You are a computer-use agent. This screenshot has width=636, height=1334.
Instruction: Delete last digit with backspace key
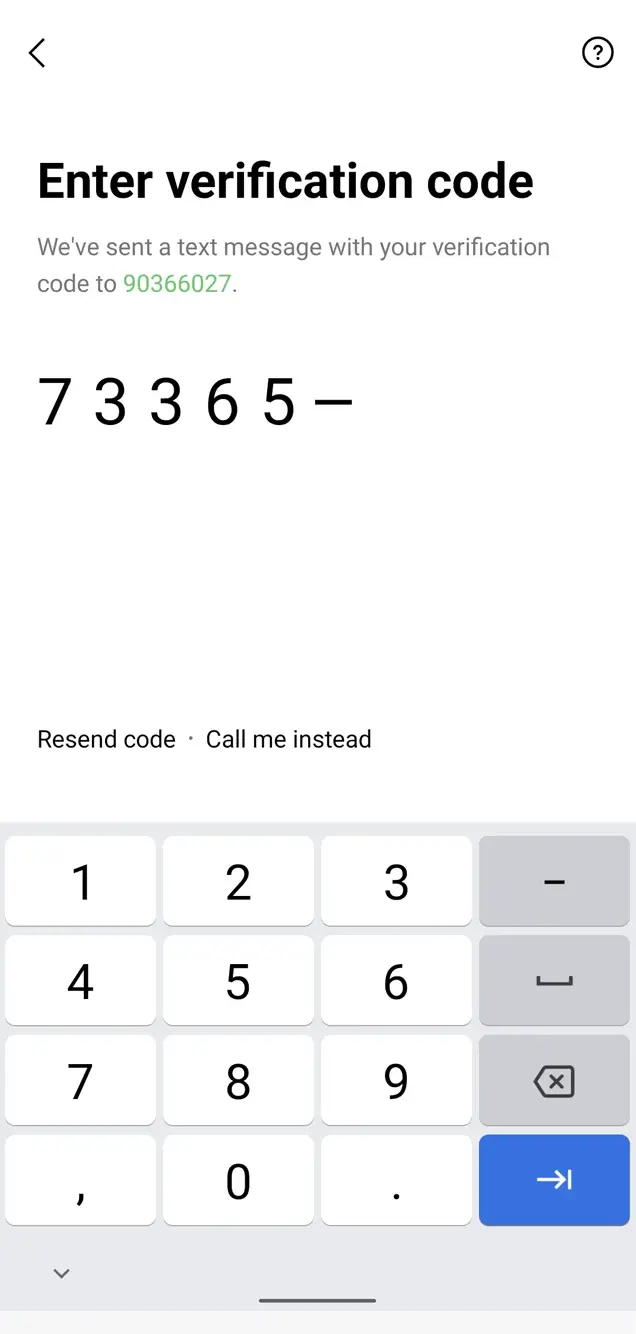point(554,1080)
